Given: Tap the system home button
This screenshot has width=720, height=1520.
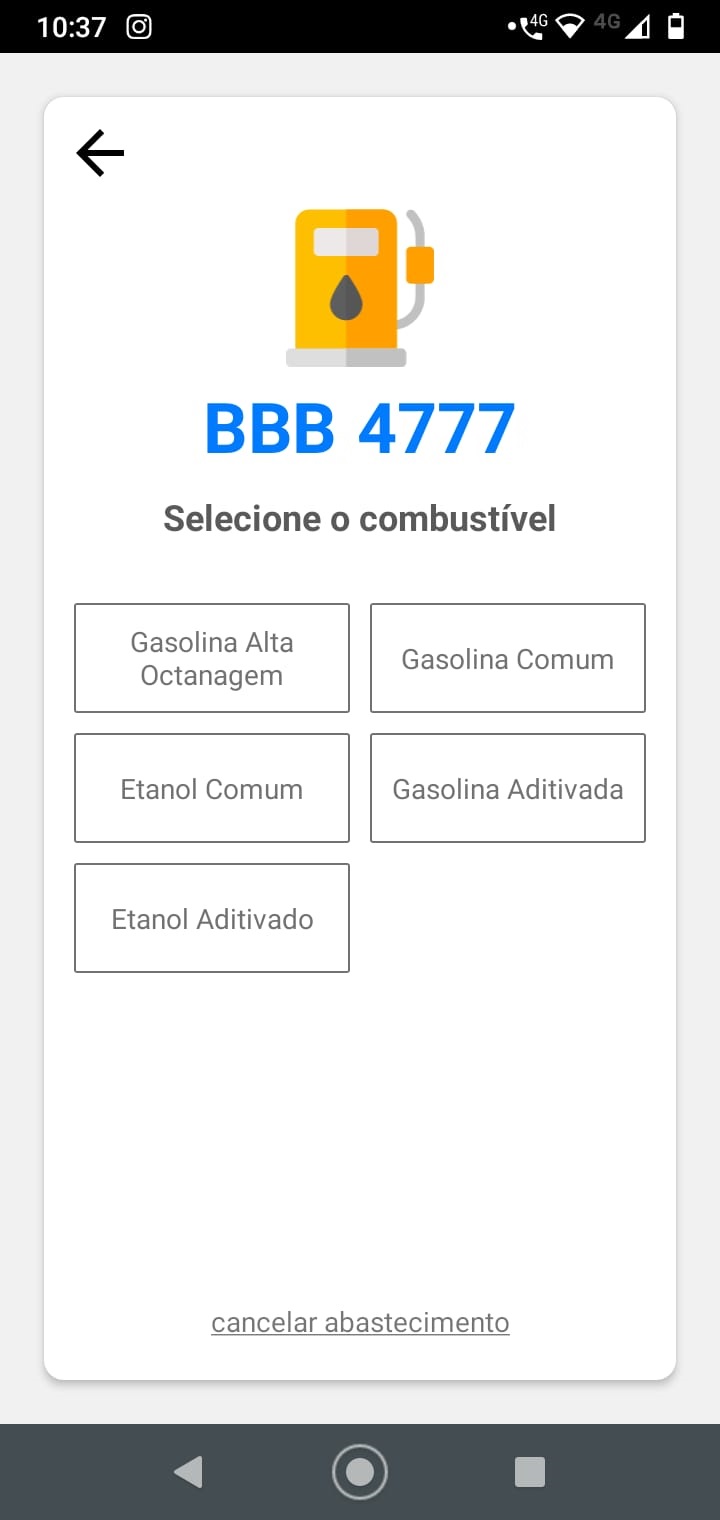Looking at the screenshot, I should 360,1472.
